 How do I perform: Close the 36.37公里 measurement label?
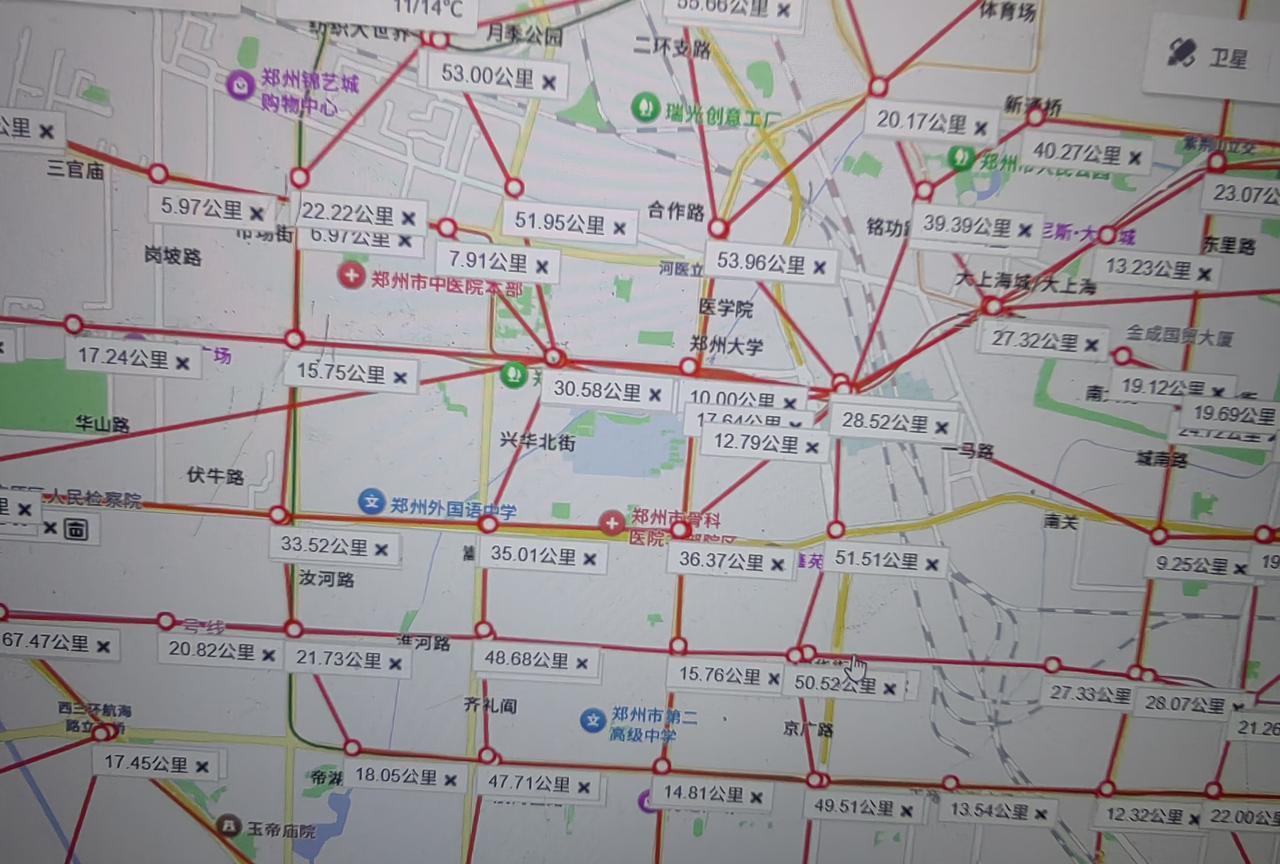777,564
